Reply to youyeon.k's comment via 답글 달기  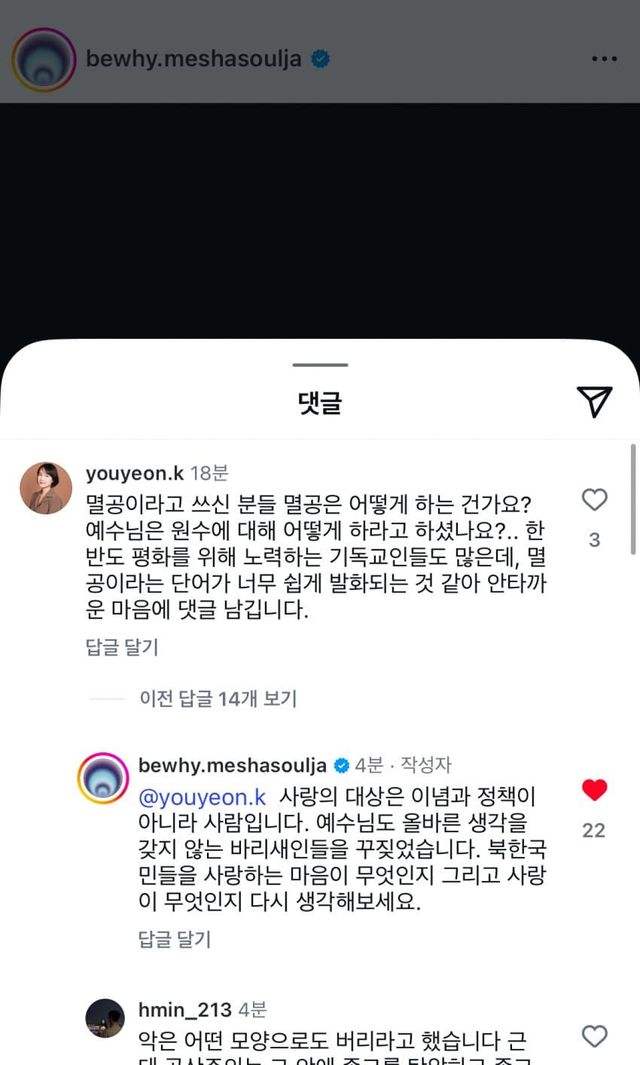pyautogui.click(x=122, y=647)
